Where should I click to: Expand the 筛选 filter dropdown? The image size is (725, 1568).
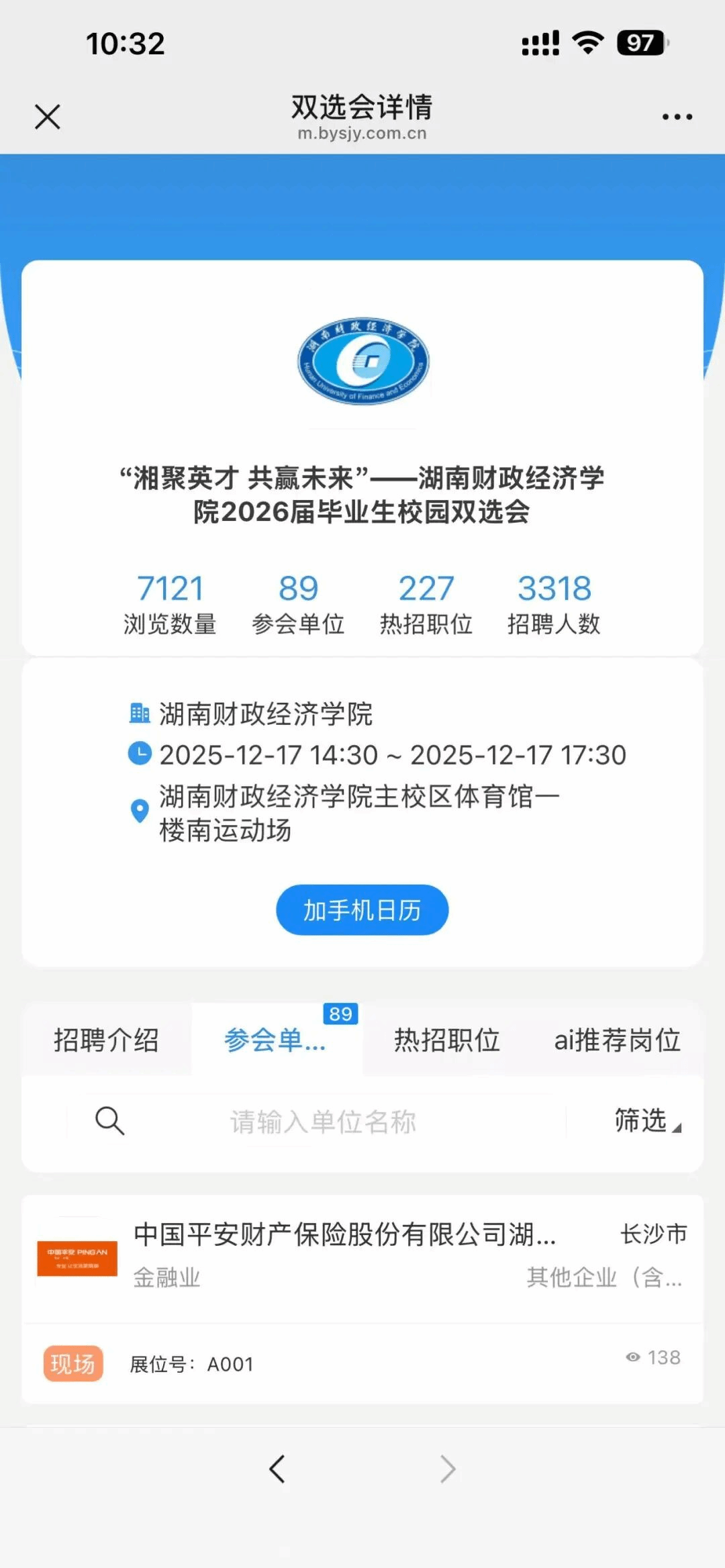click(x=646, y=1121)
